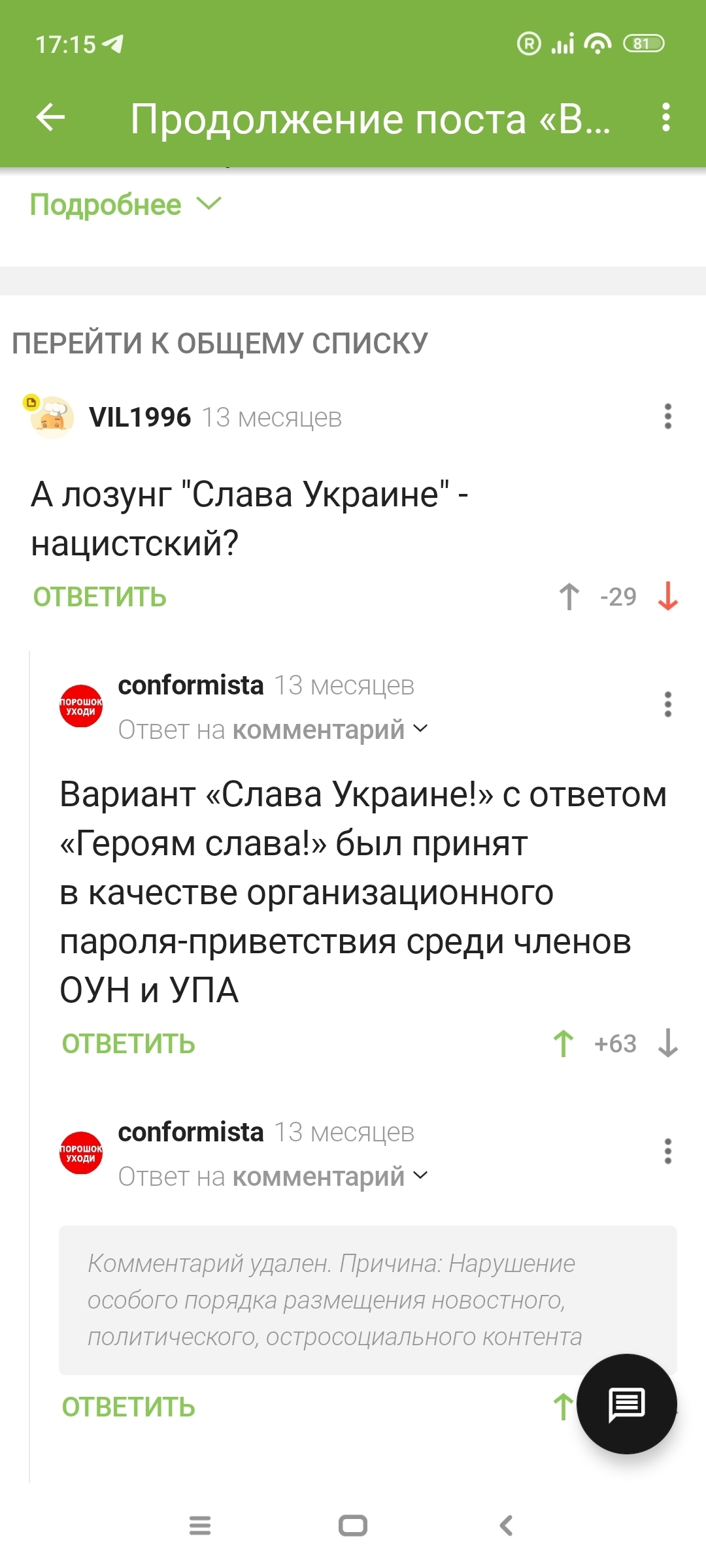Screen dimensions: 706x1568
Task: Reply to VIL1996's comment
Action: point(100,597)
